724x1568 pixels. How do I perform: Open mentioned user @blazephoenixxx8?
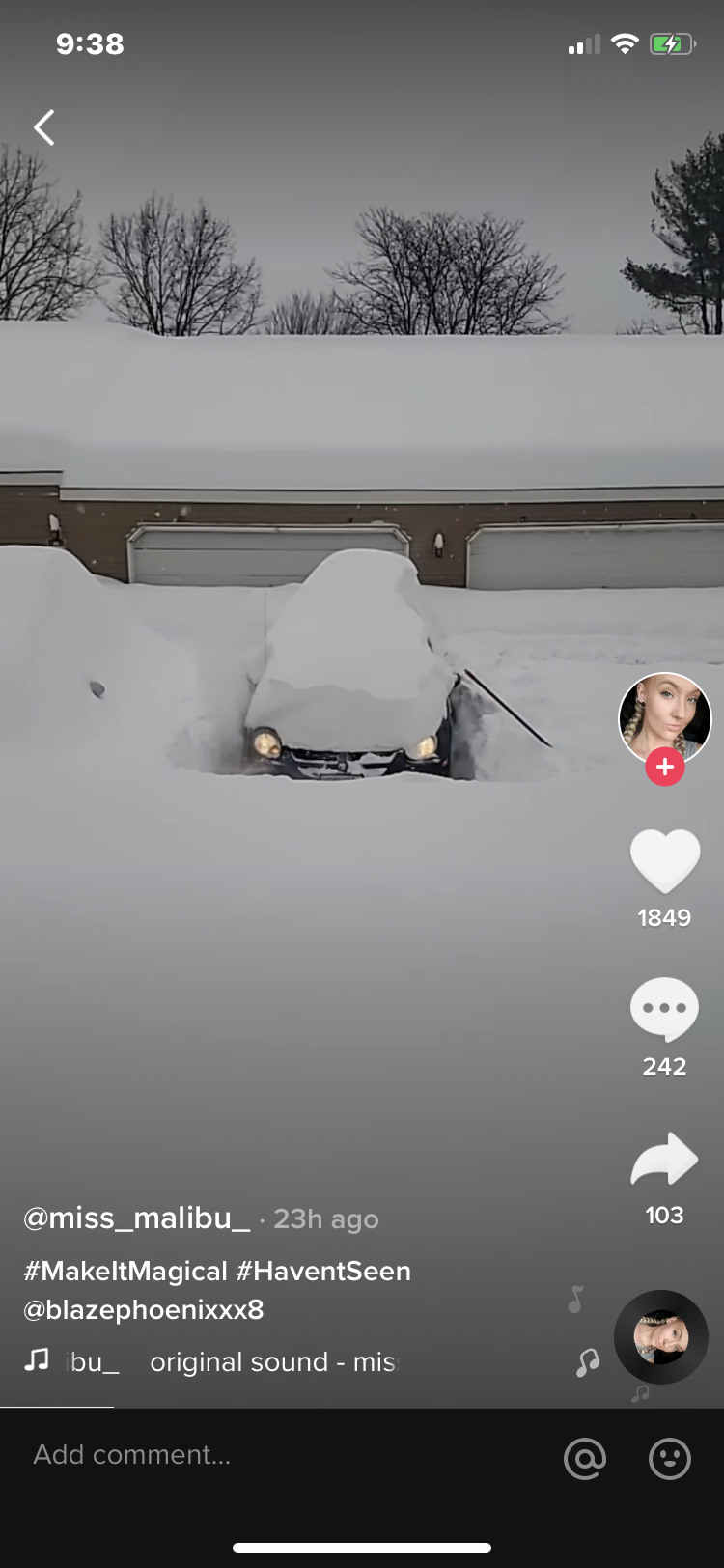[144, 1309]
